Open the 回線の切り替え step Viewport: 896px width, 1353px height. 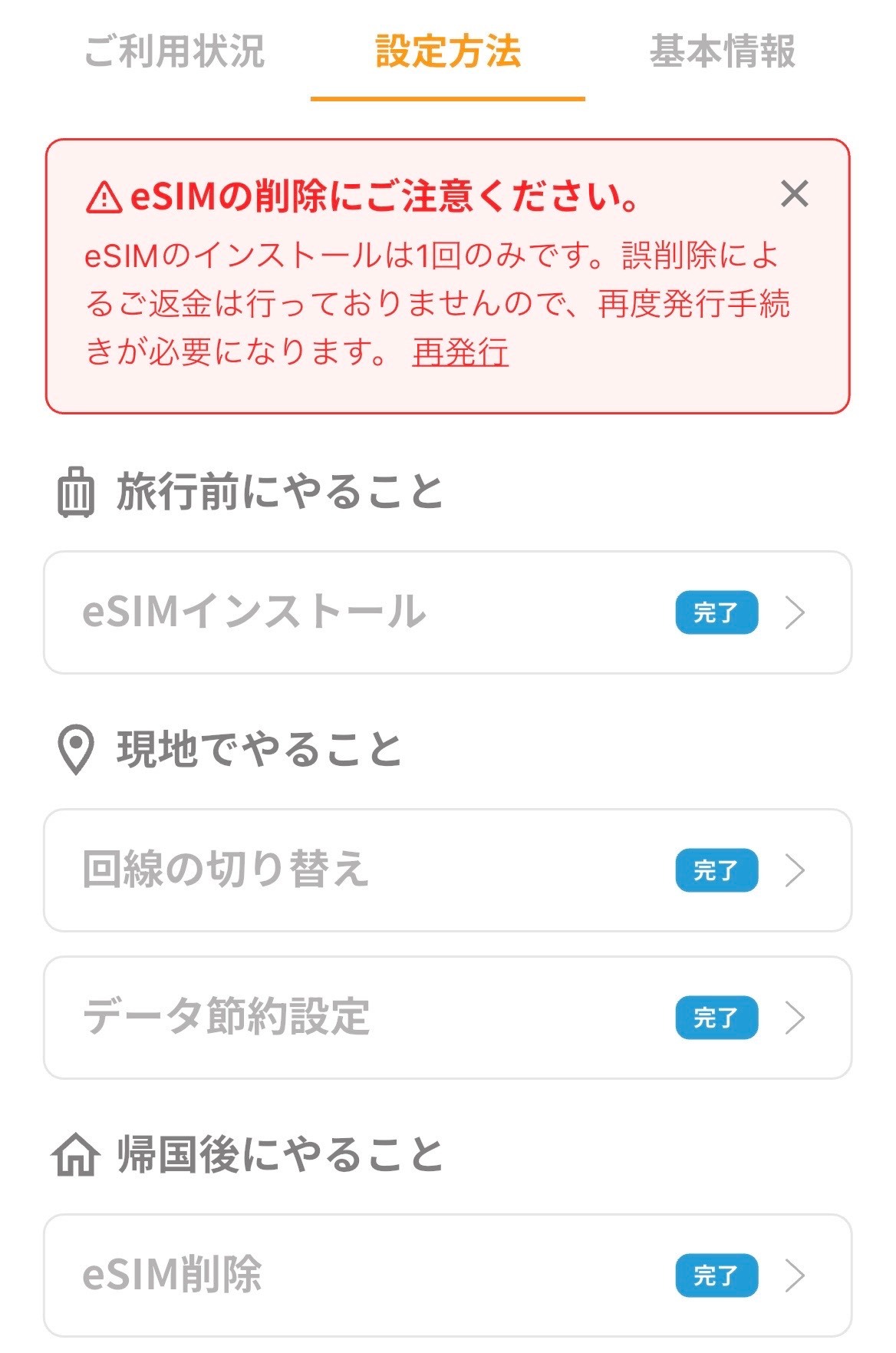click(447, 870)
